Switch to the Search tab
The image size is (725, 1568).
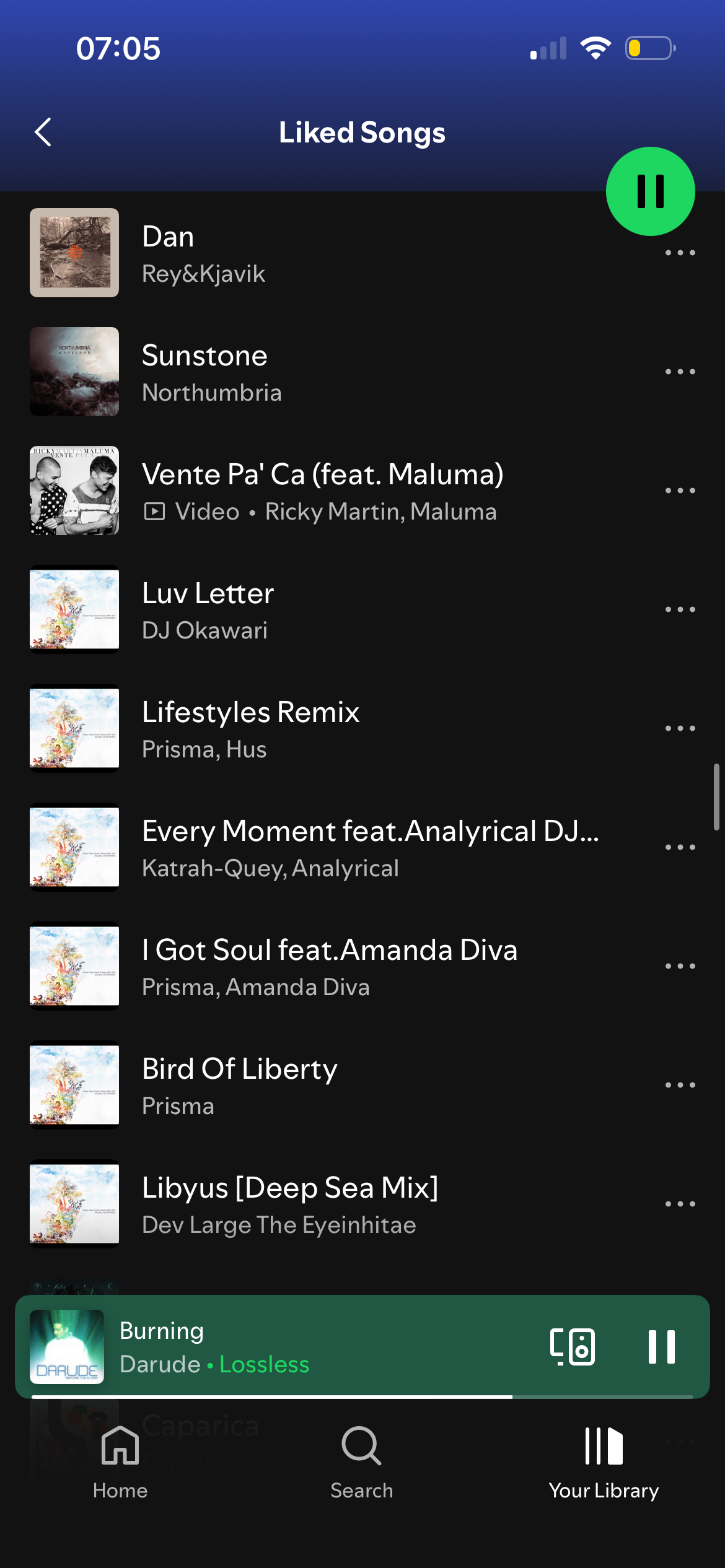click(362, 1463)
